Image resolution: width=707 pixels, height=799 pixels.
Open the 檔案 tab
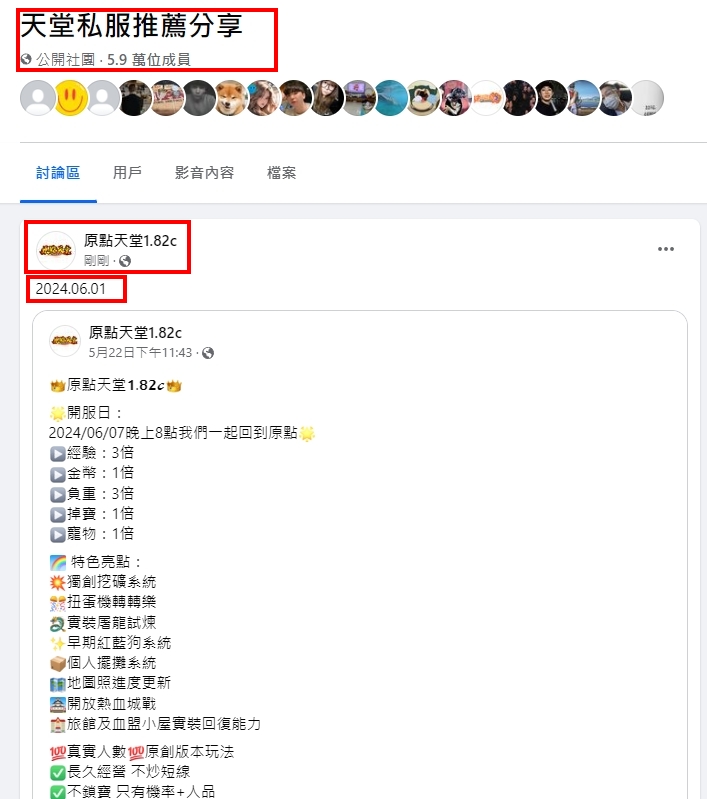tap(281, 173)
